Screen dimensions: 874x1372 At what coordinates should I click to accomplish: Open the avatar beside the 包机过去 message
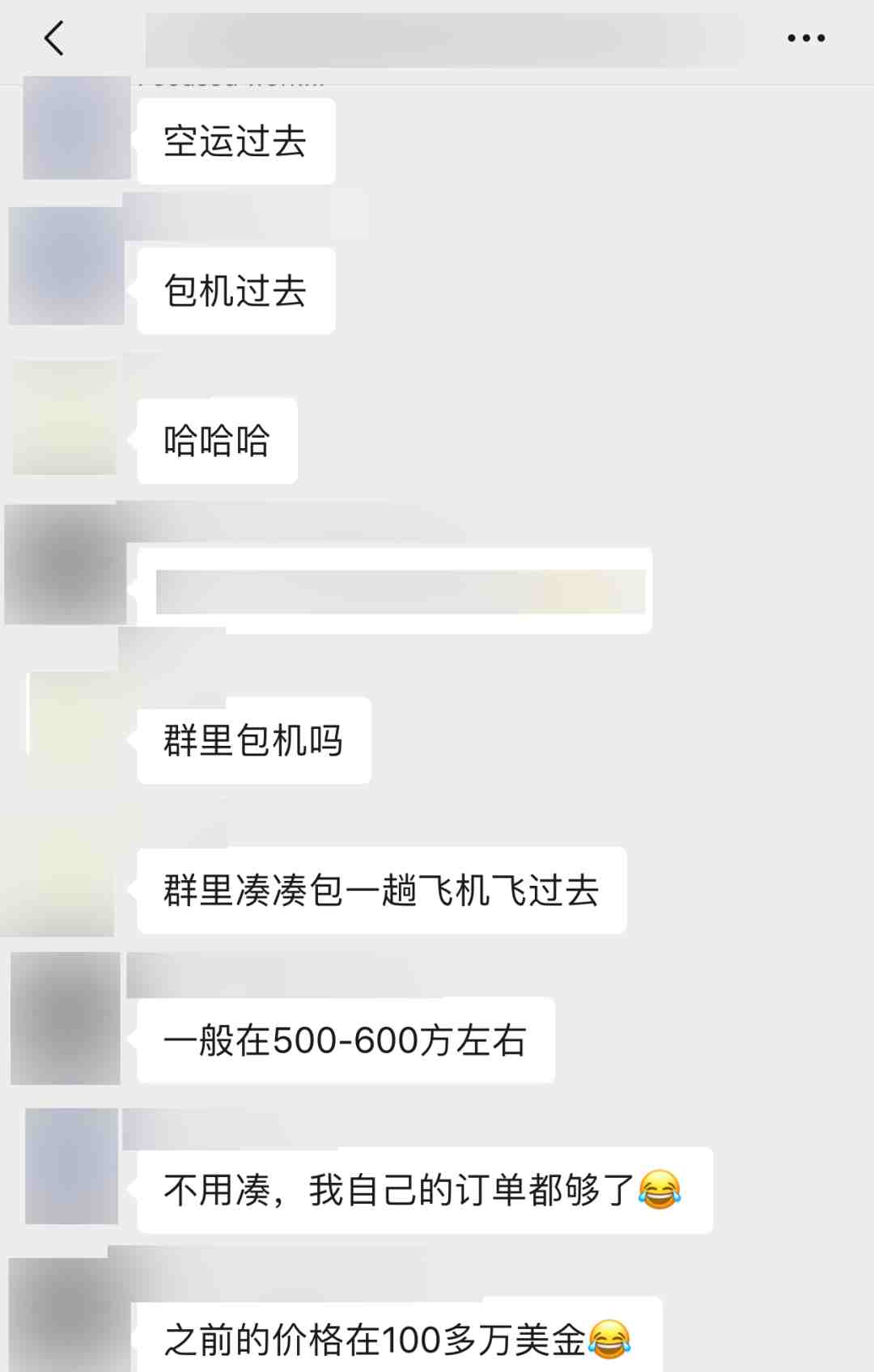66,265
